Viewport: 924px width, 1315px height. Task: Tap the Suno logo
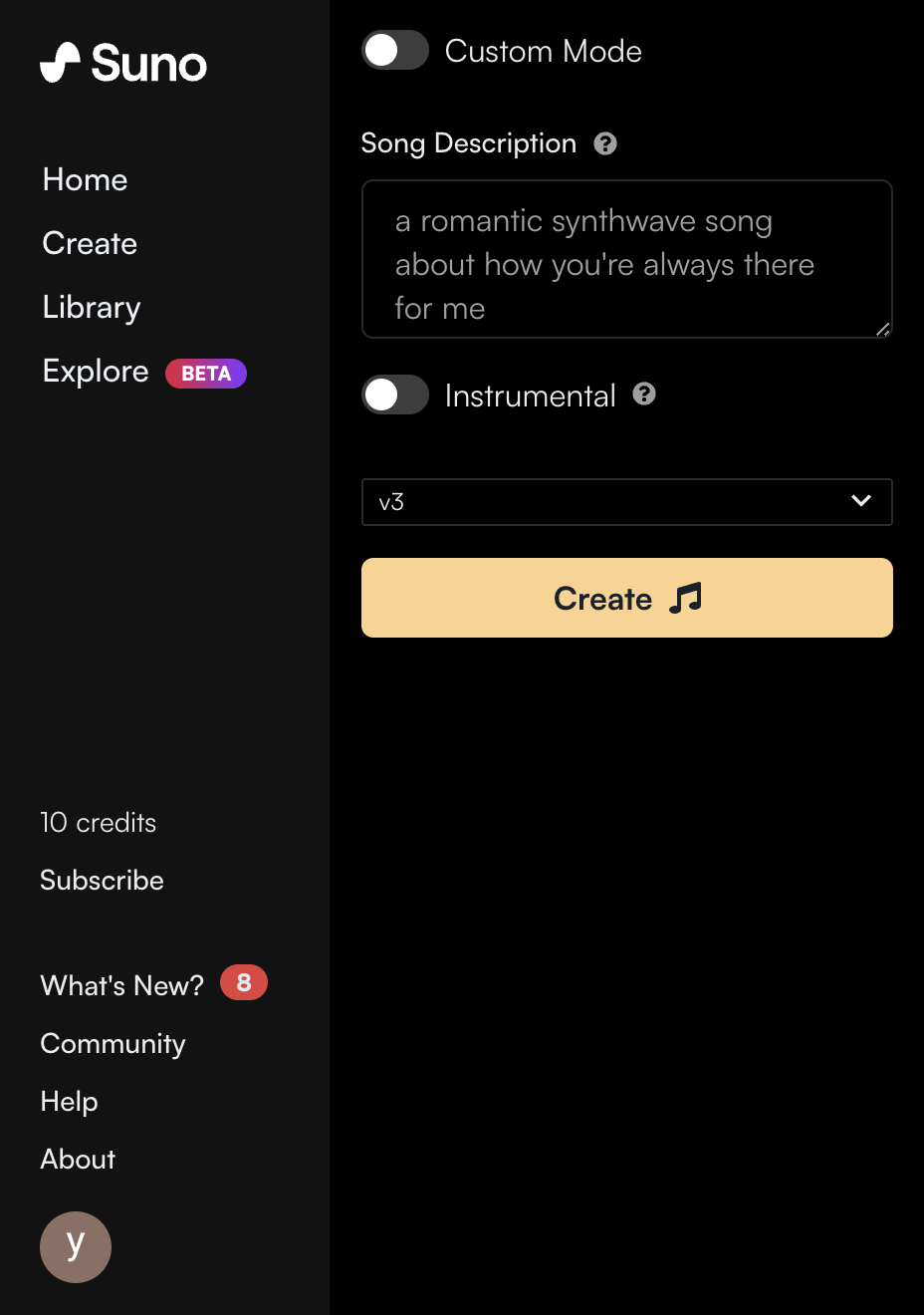[x=123, y=64]
